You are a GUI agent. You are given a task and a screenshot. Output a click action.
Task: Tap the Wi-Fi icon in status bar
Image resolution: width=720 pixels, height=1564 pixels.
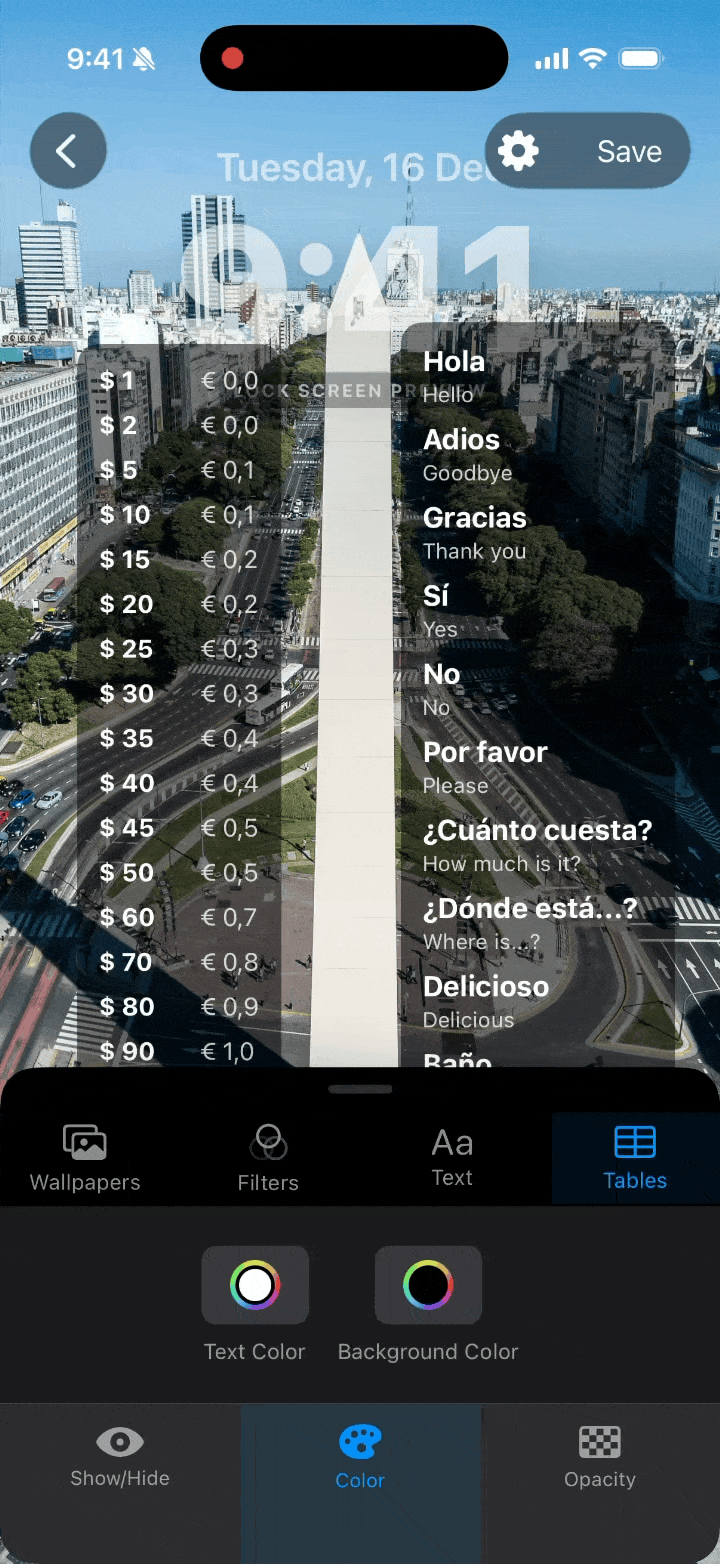point(594,58)
